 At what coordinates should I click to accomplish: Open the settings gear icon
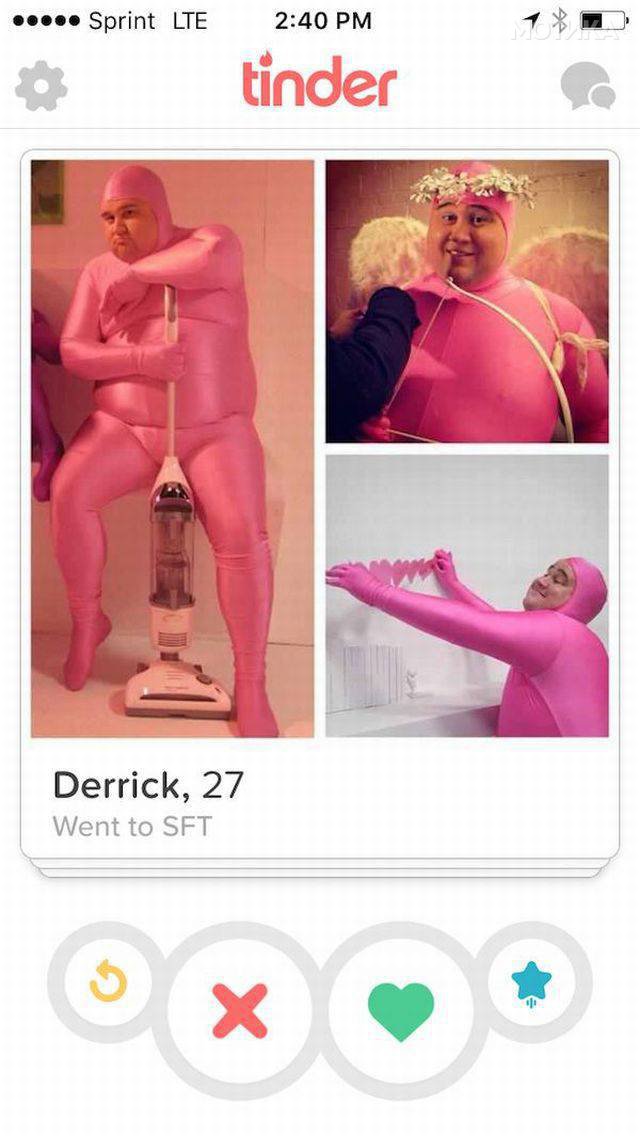pos(41,87)
